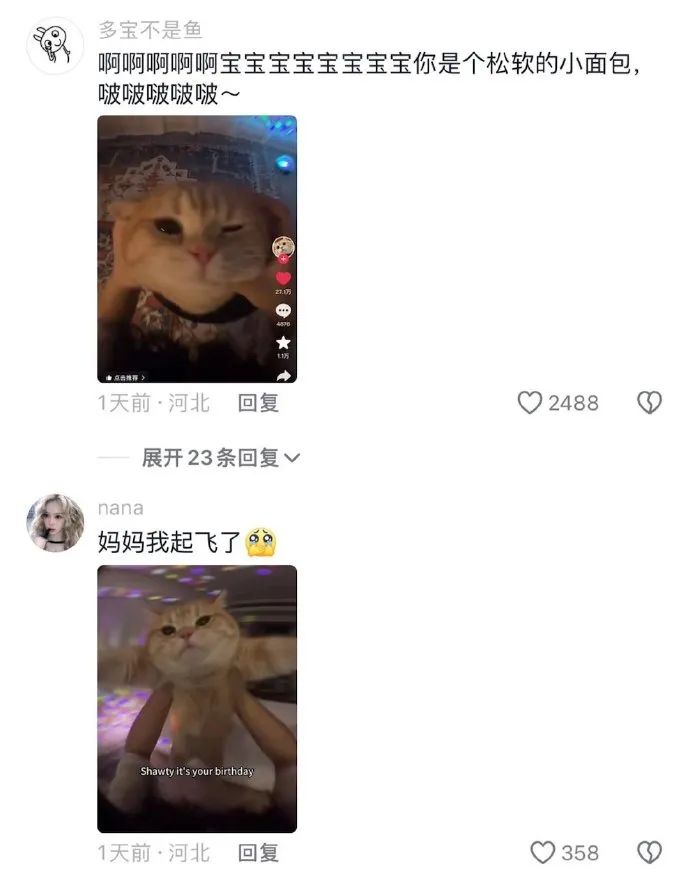Screen dimensions: 690x883
Task: Dislike nana's comment
Action: tap(650, 853)
